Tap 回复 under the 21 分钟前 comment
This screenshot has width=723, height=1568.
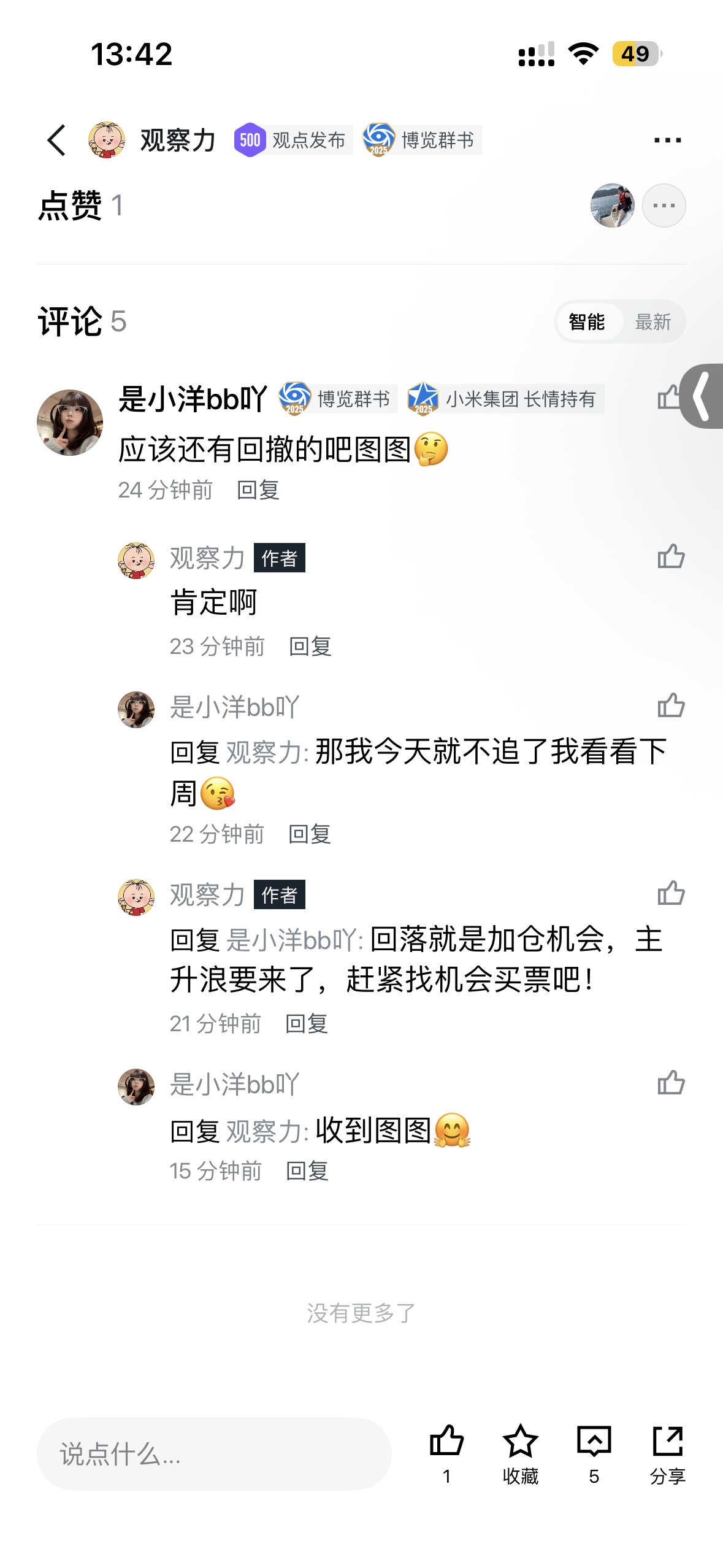click(307, 1023)
